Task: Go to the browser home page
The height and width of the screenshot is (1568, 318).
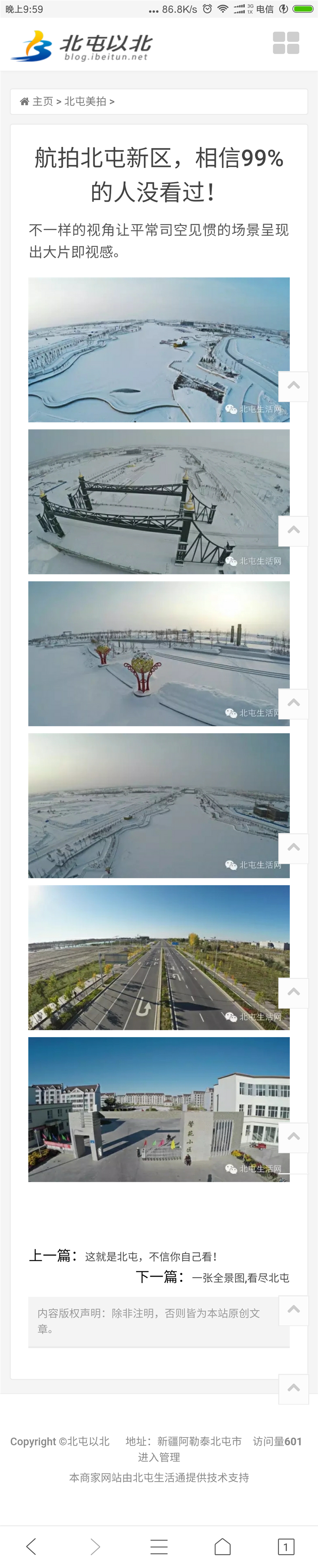Action: coord(223,1545)
